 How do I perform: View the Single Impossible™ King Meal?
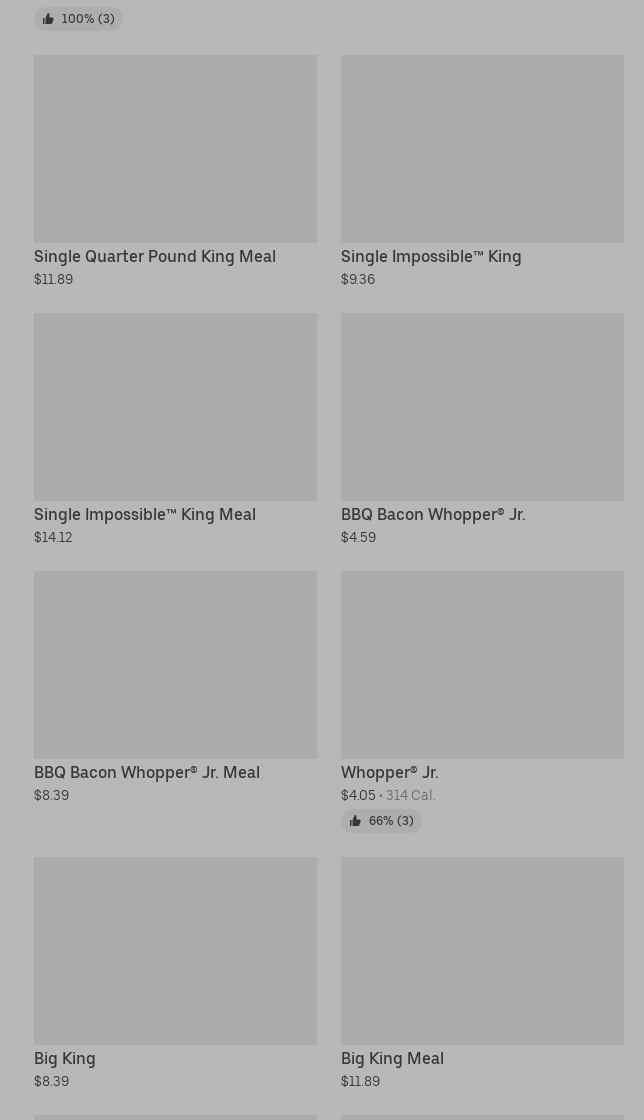coord(176,429)
